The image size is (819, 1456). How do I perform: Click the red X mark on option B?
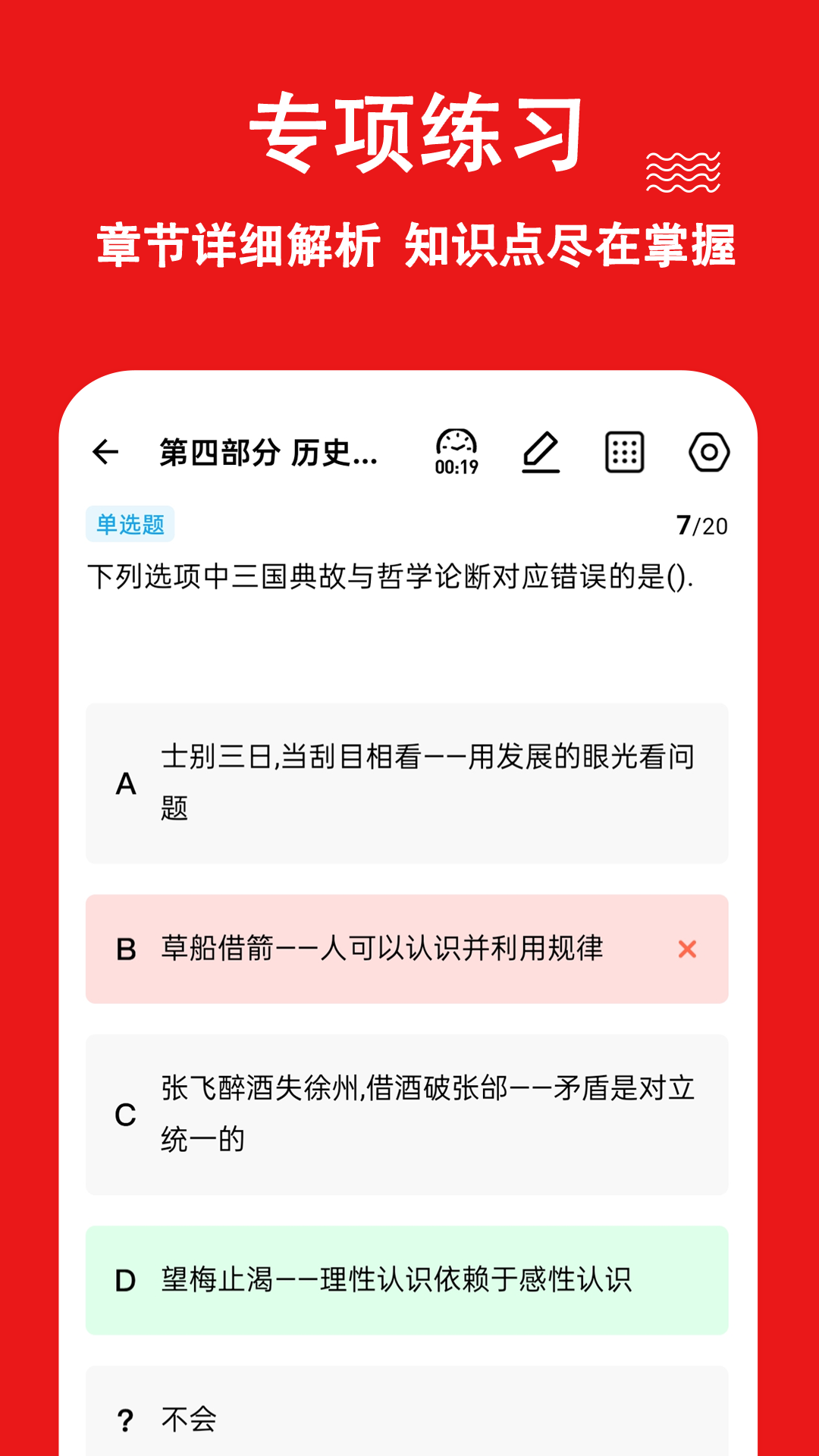point(688,948)
